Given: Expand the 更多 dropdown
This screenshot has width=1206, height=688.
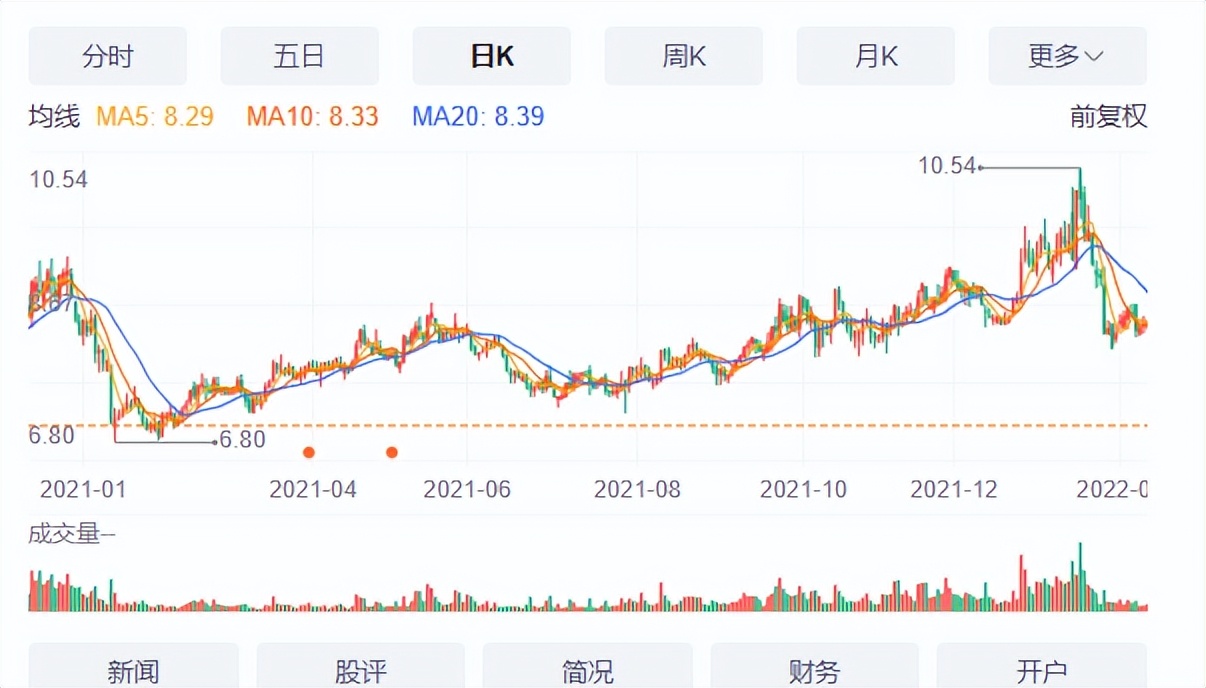Looking at the screenshot, I should (x=1067, y=56).
